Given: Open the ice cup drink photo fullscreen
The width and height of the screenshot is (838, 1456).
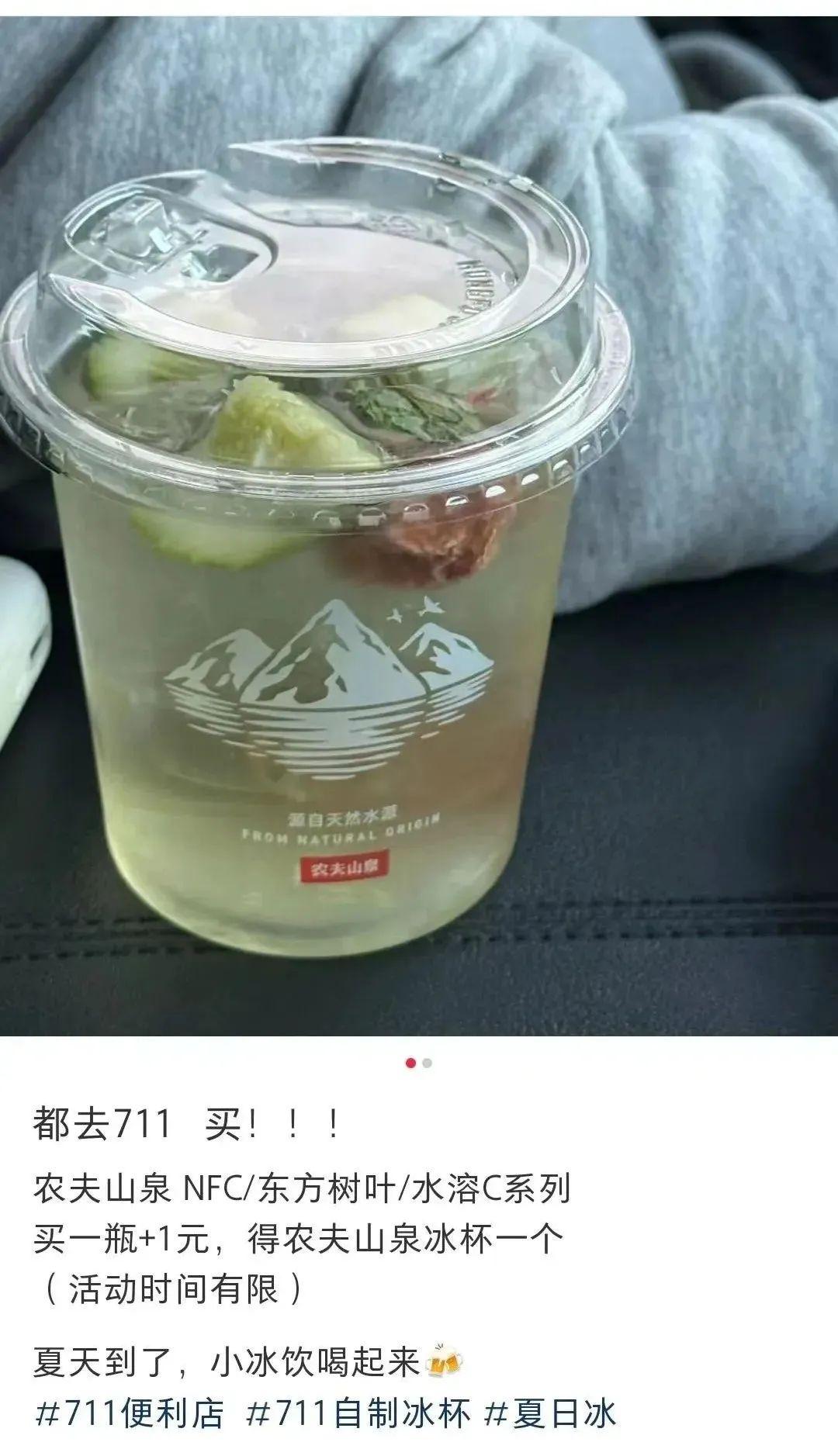Looking at the screenshot, I should tap(419, 527).
